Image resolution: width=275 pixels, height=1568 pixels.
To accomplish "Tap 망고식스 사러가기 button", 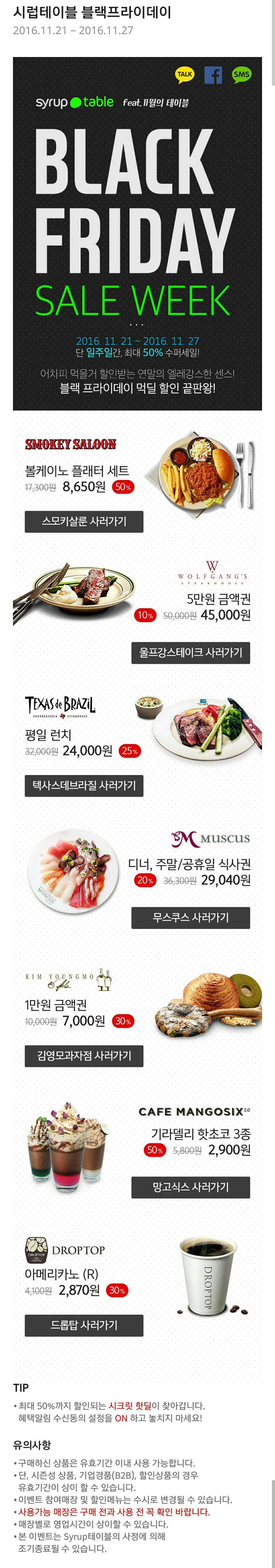I will pyautogui.click(x=190, y=1187).
